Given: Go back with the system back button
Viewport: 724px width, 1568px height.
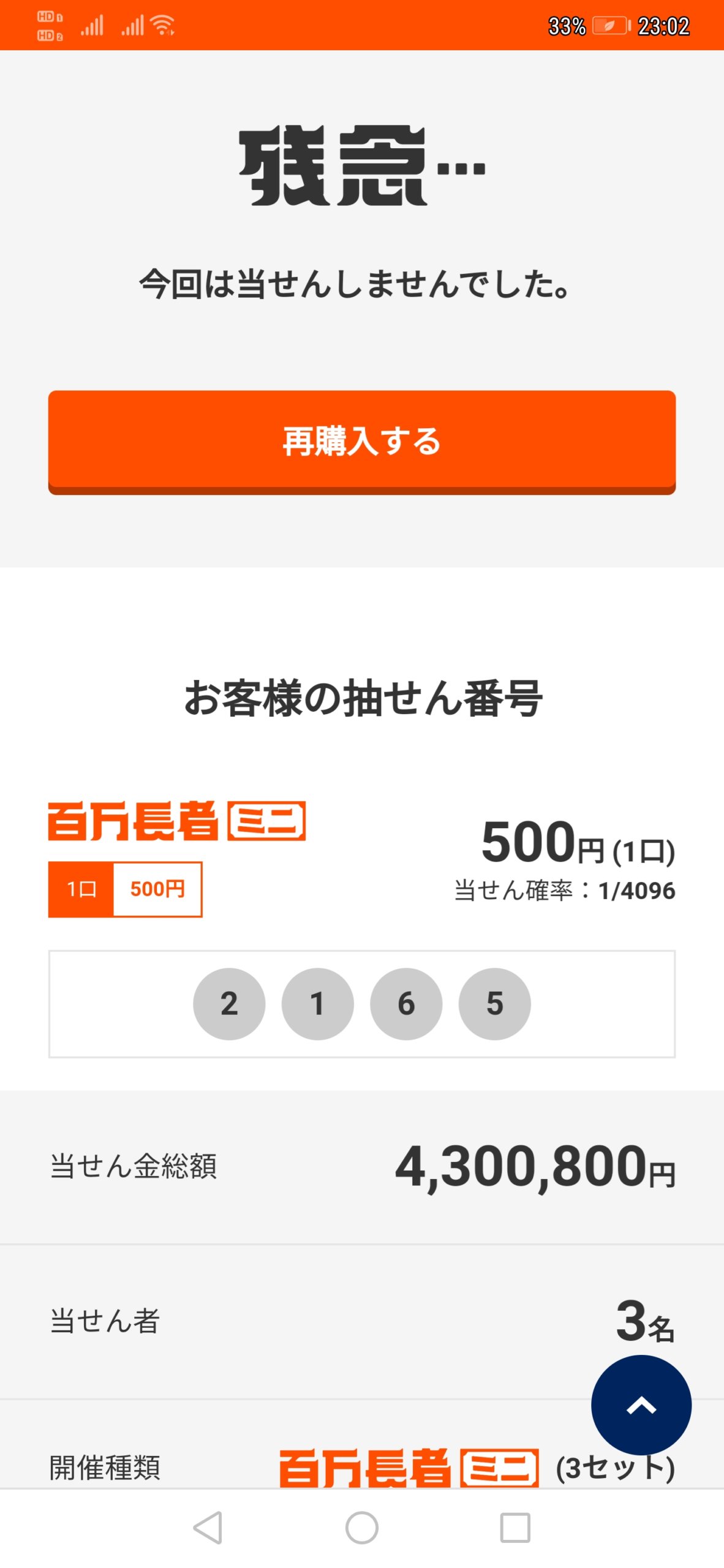Looking at the screenshot, I should coord(208,1528).
